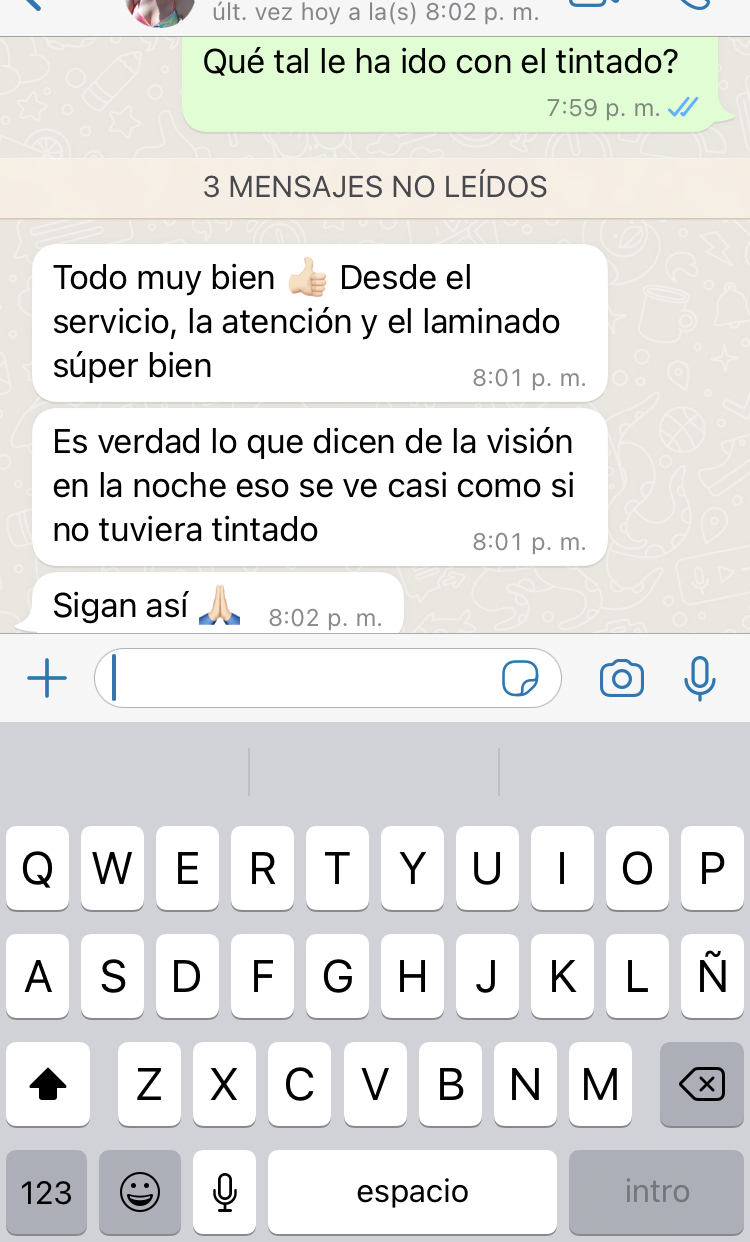The width and height of the screenshot is (750, 1242).
Task: Go back to the chat list
Action: point(32,5)
